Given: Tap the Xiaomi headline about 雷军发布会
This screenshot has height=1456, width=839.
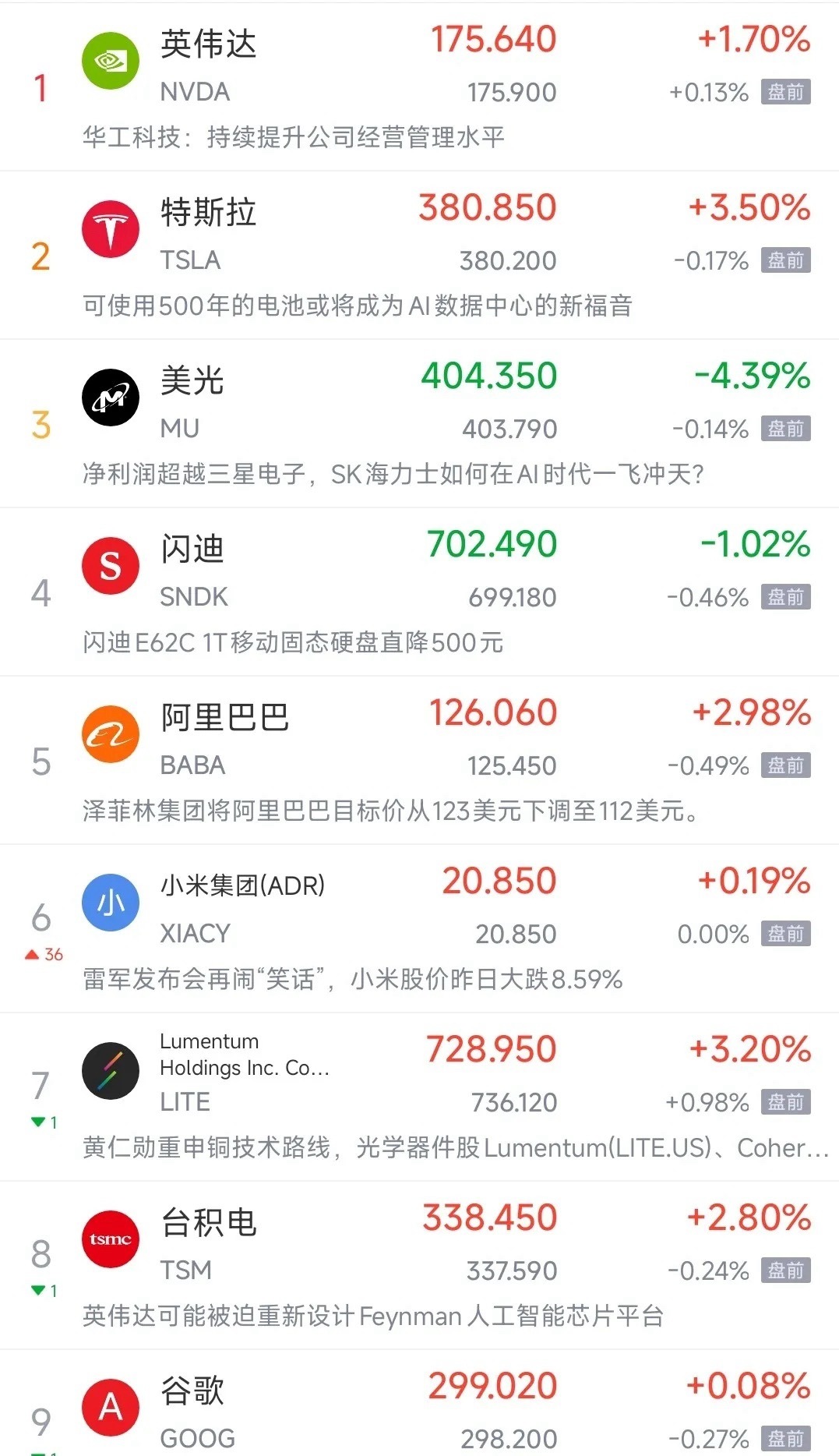Looking at the screenshot, I should coord(351,981).
